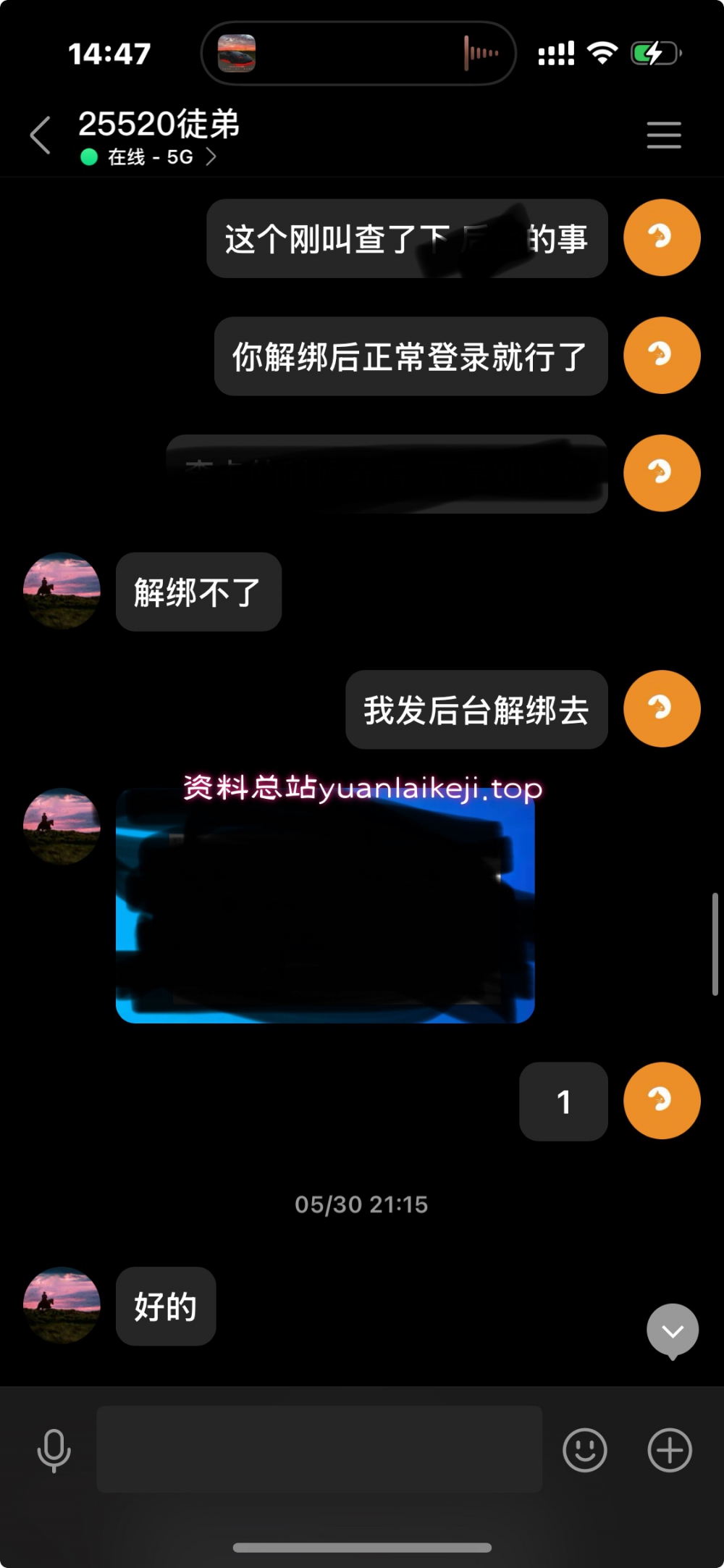The width and height of the screenshot is (724, 1568).
Task: Focus the message text input field
Action: tap(319, 1449)
